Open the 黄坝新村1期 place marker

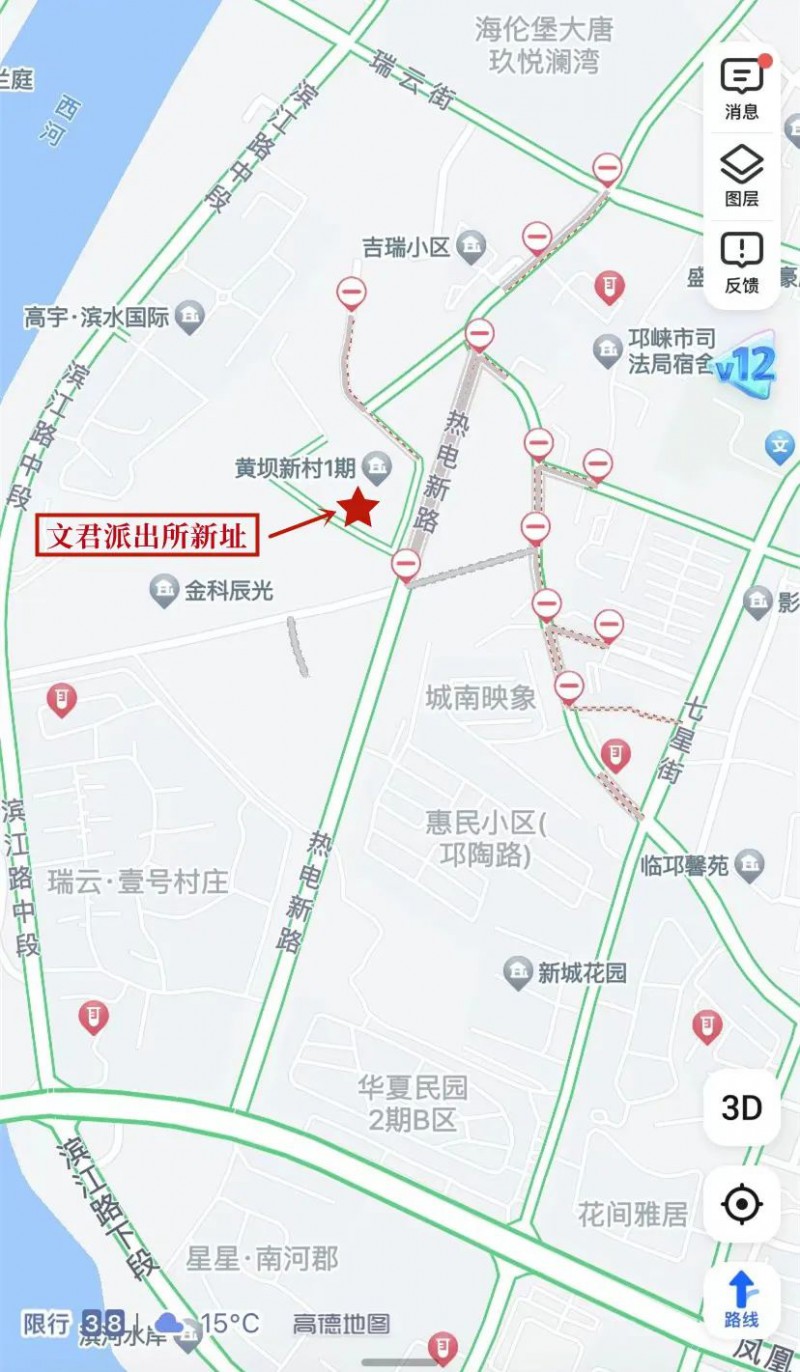[x=376, y=465]
